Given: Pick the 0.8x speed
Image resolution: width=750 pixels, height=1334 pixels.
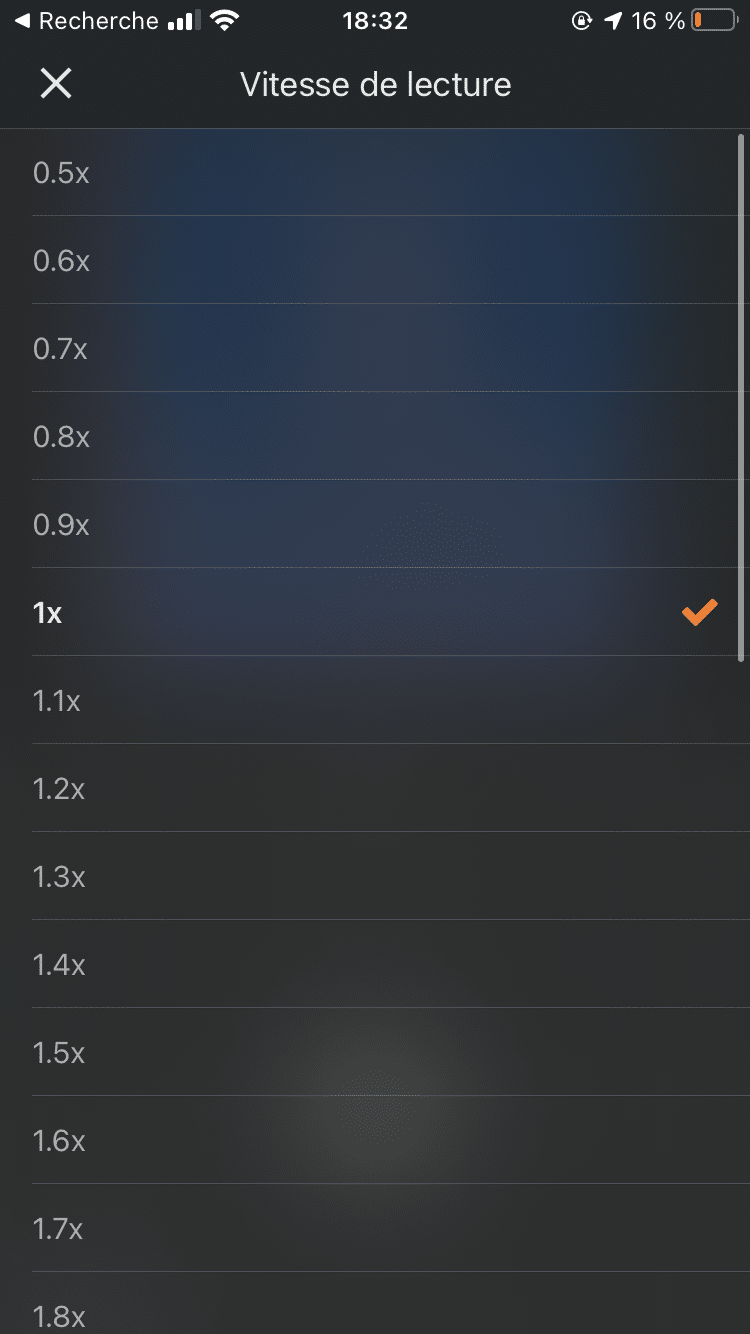Looking at the screenshot, I should [375, 437].
